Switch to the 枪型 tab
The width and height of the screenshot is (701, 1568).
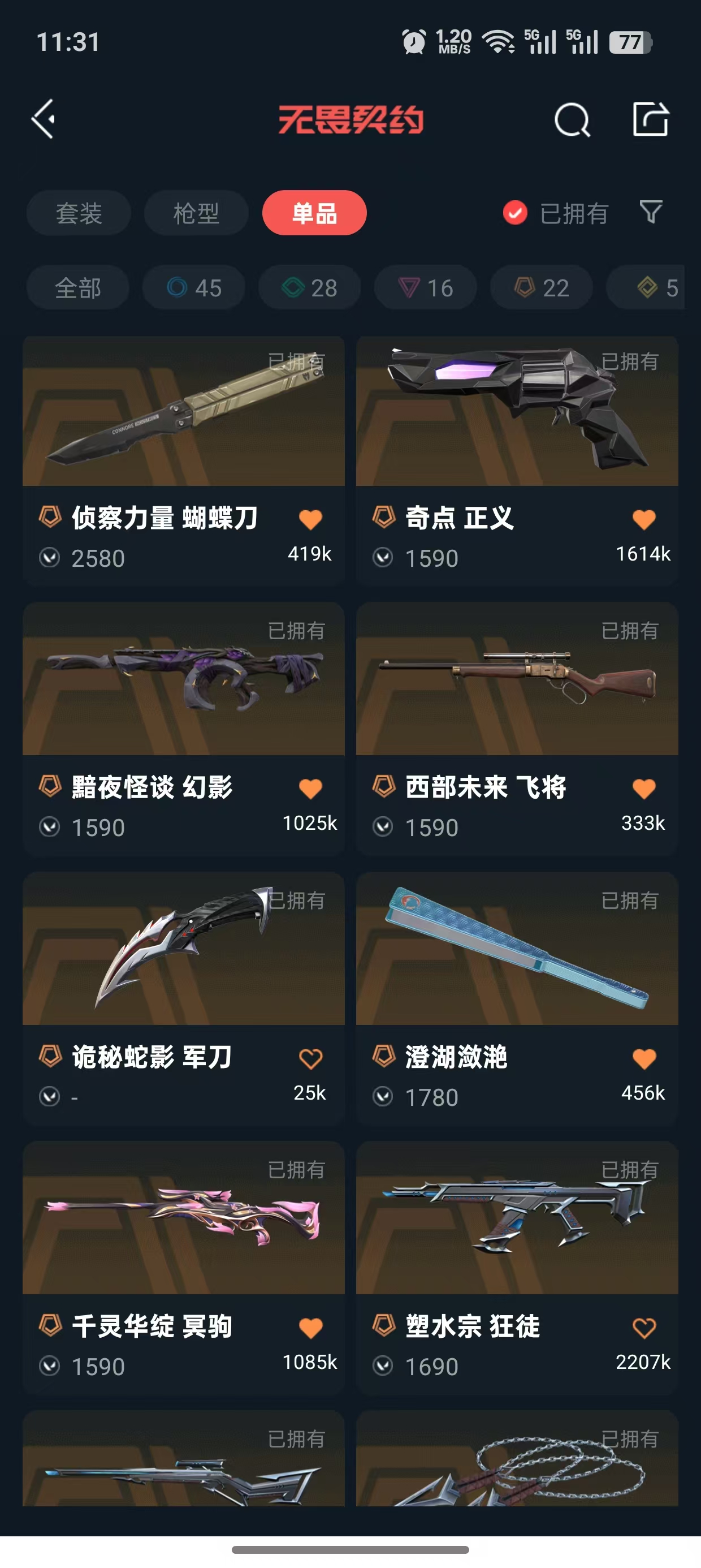click(x=196, y=213)
